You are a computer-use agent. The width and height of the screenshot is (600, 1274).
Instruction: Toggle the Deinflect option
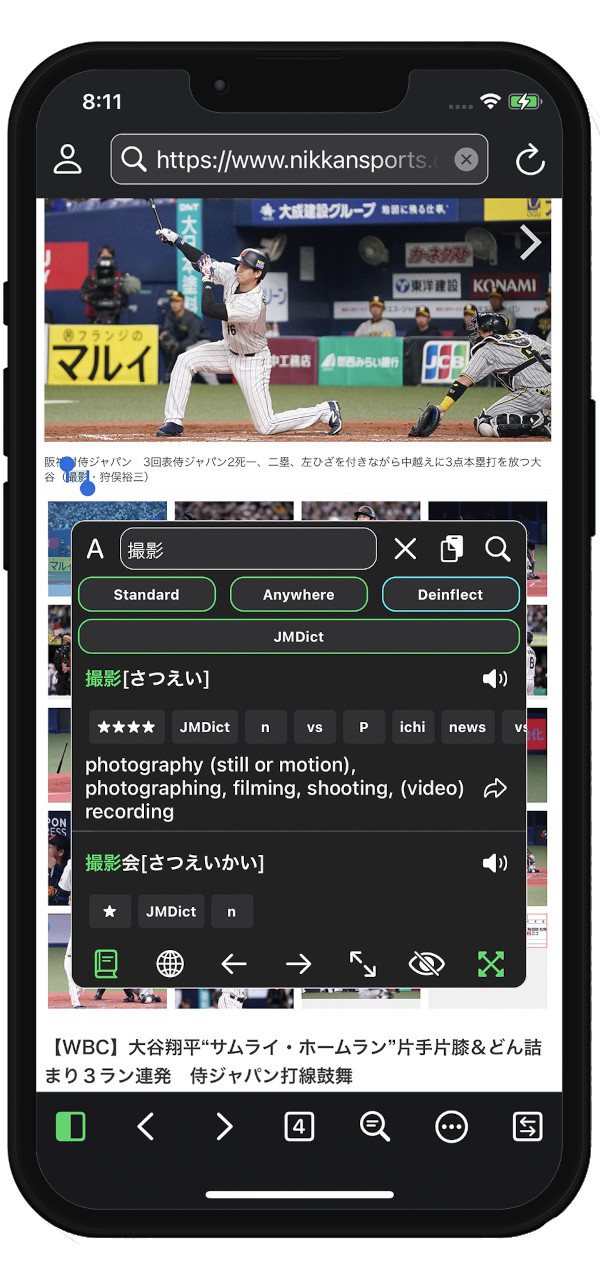pyautogui.click(x=450, y=594)
